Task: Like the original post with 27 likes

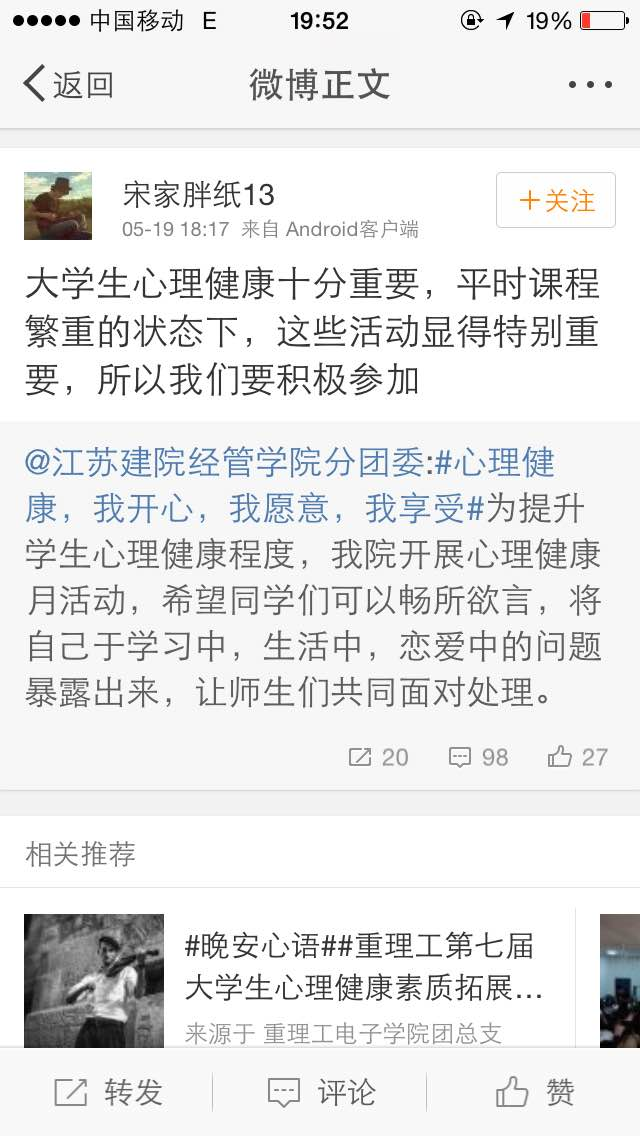Action: (578, 757)
